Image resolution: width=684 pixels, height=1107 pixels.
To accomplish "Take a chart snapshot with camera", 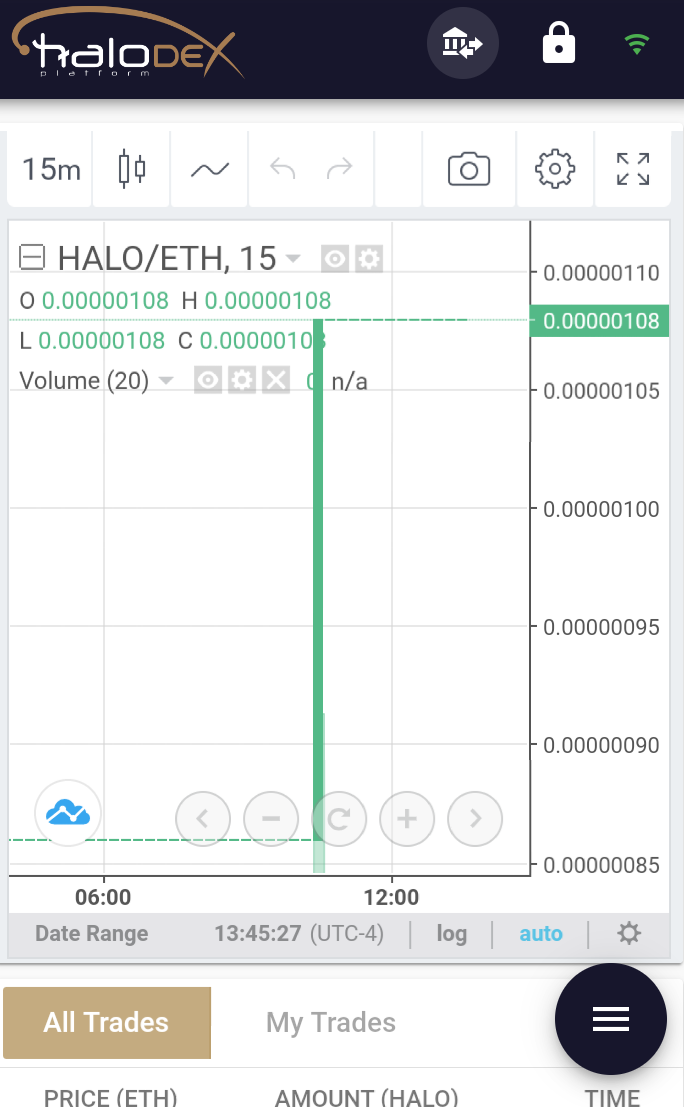I will point(468,169).
